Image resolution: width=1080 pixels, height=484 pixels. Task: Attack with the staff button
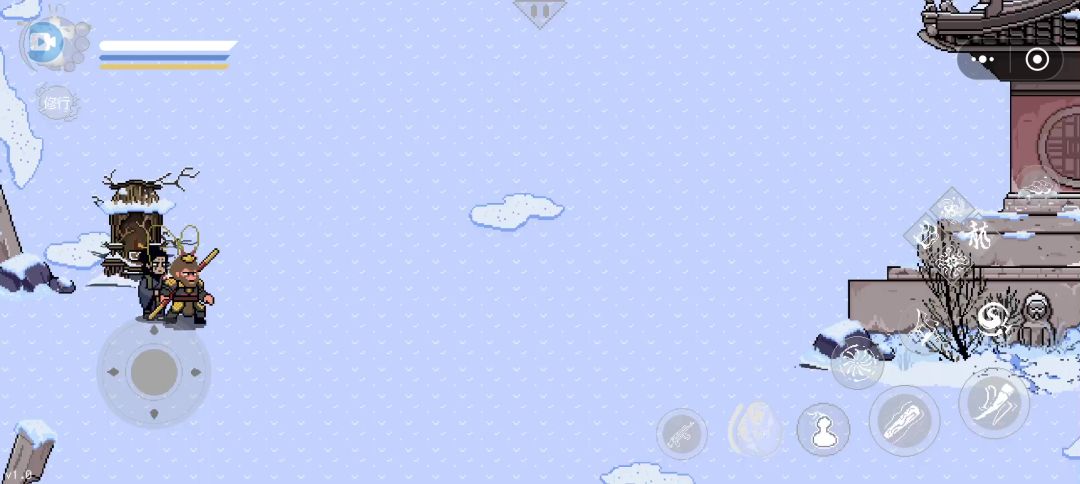click(904, 421)
